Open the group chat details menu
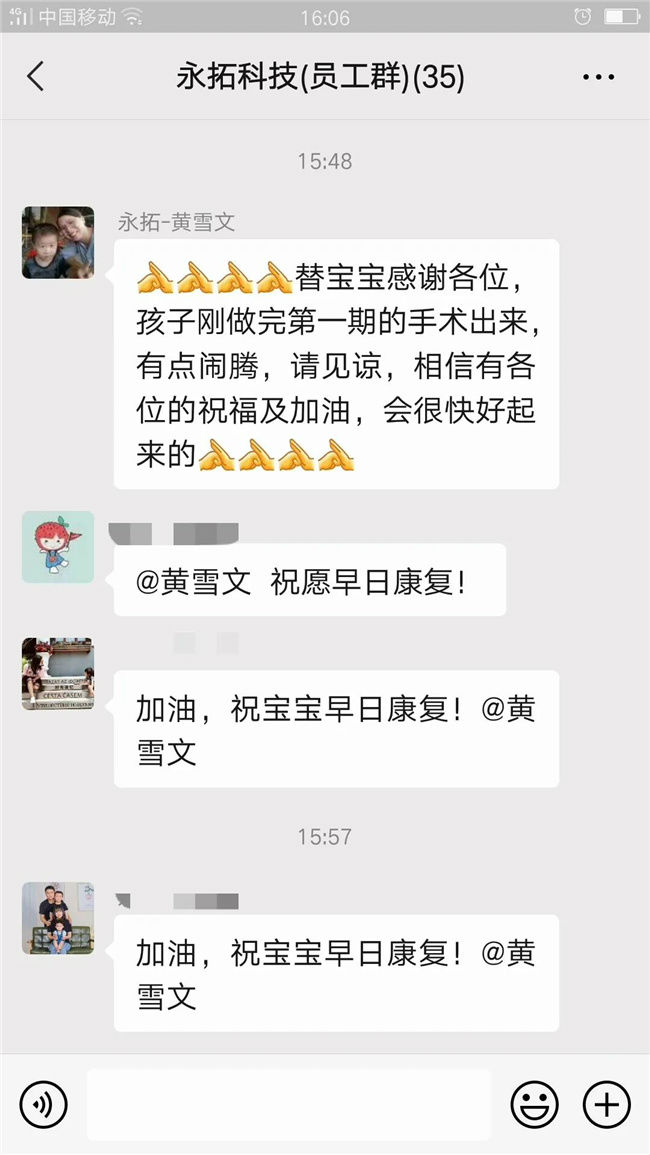Image resolution: width=650 pixels, height=1155 pixels. point(598,77)
